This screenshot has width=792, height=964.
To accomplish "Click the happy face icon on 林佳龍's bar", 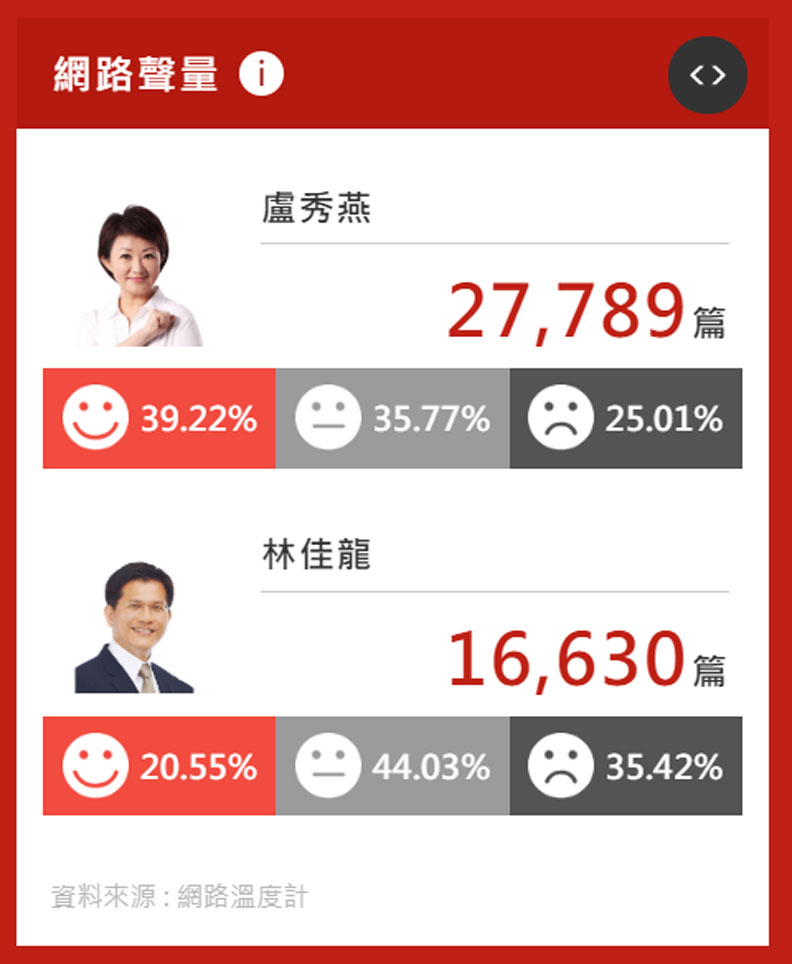I will point(94,764).
